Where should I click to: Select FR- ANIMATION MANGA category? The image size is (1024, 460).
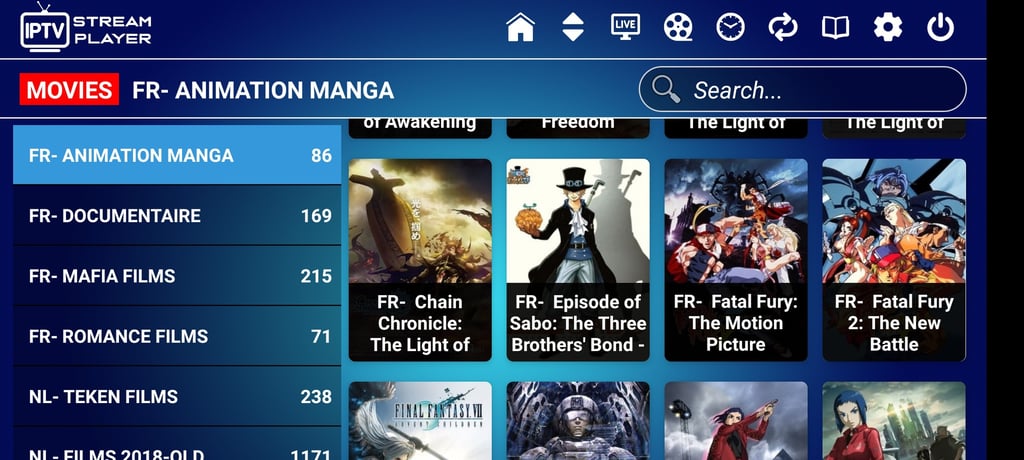177,155
